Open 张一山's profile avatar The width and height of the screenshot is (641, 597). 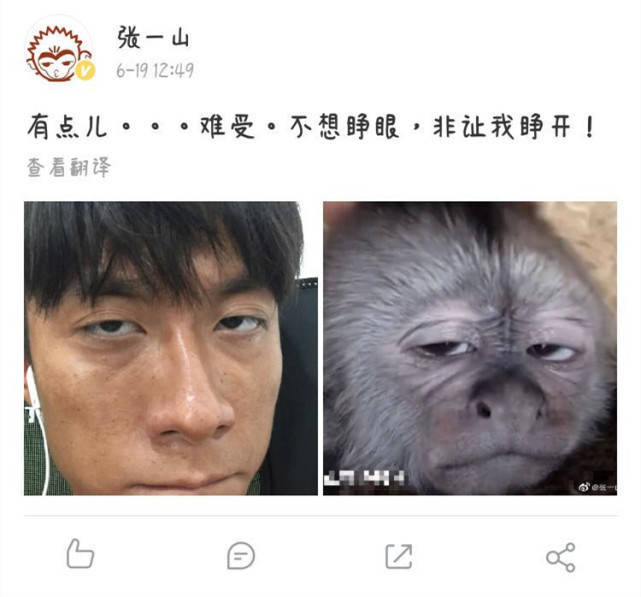click(x=59, y=52)
